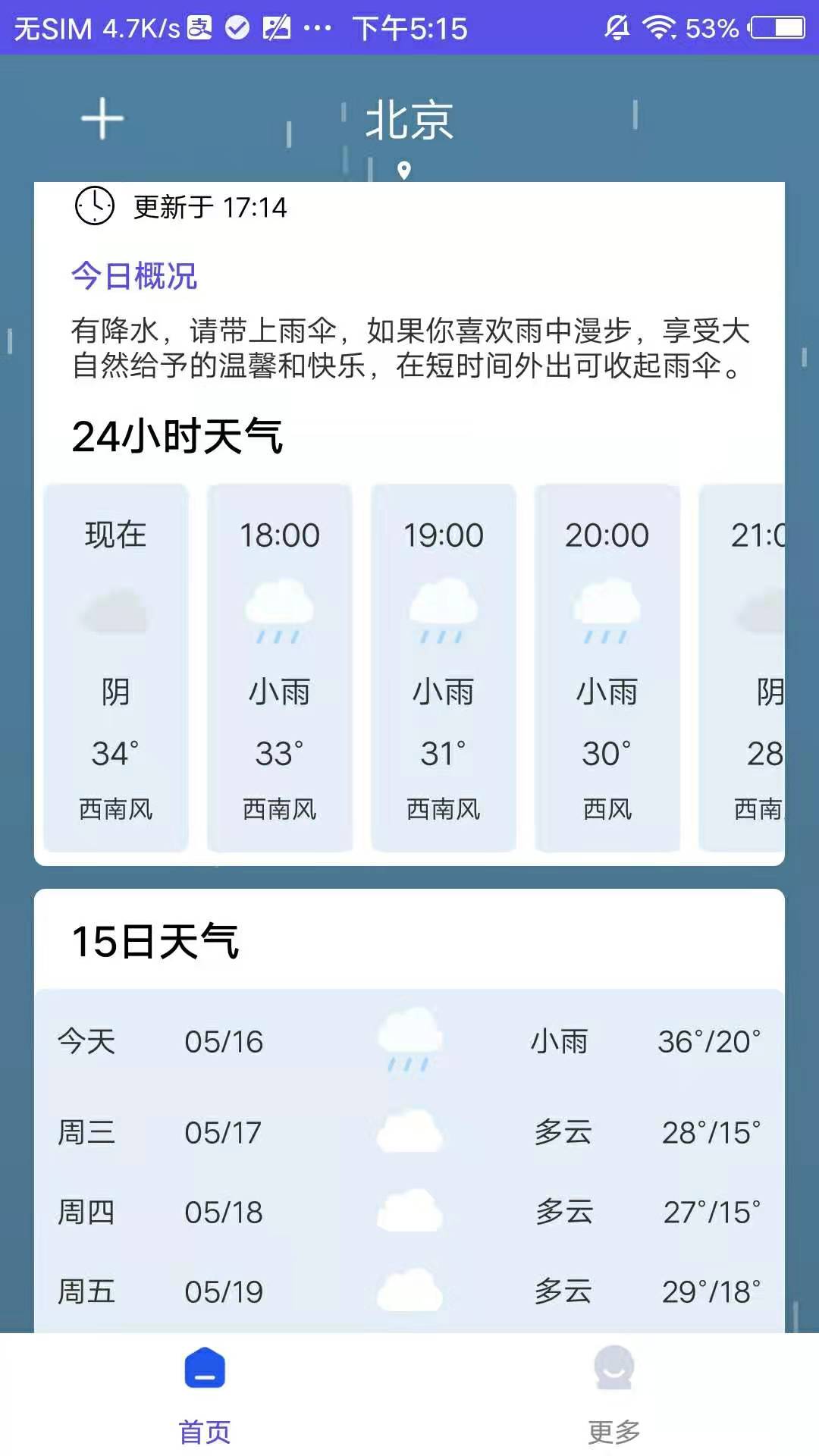
Task: Open the 今日概况 section header
Action: pos(133,277)
